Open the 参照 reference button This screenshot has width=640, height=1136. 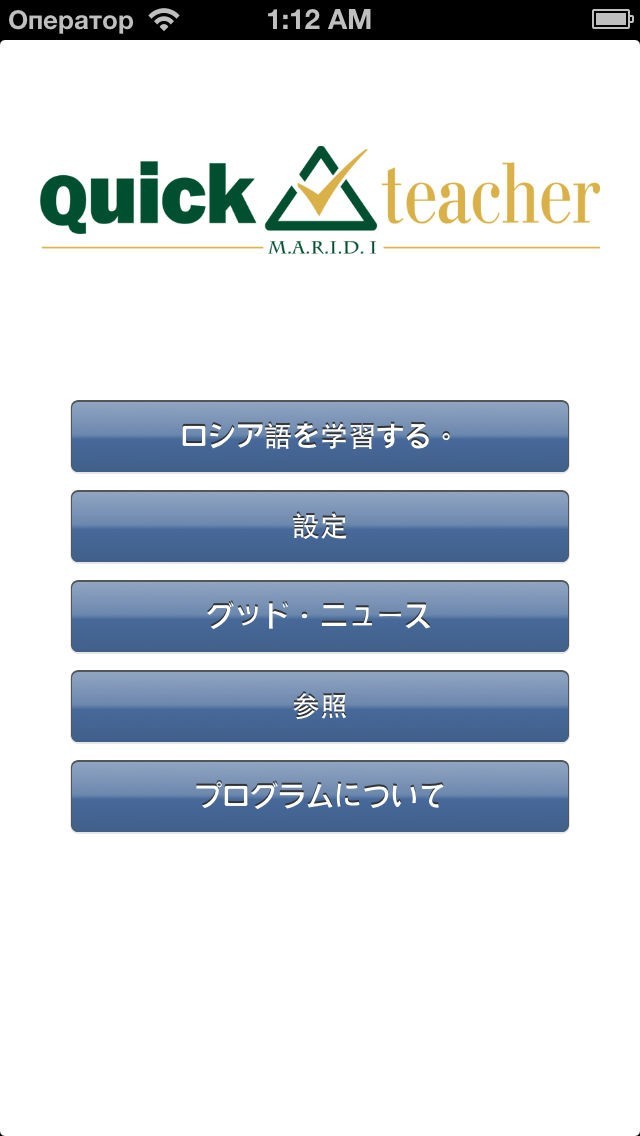coord(320,706)
